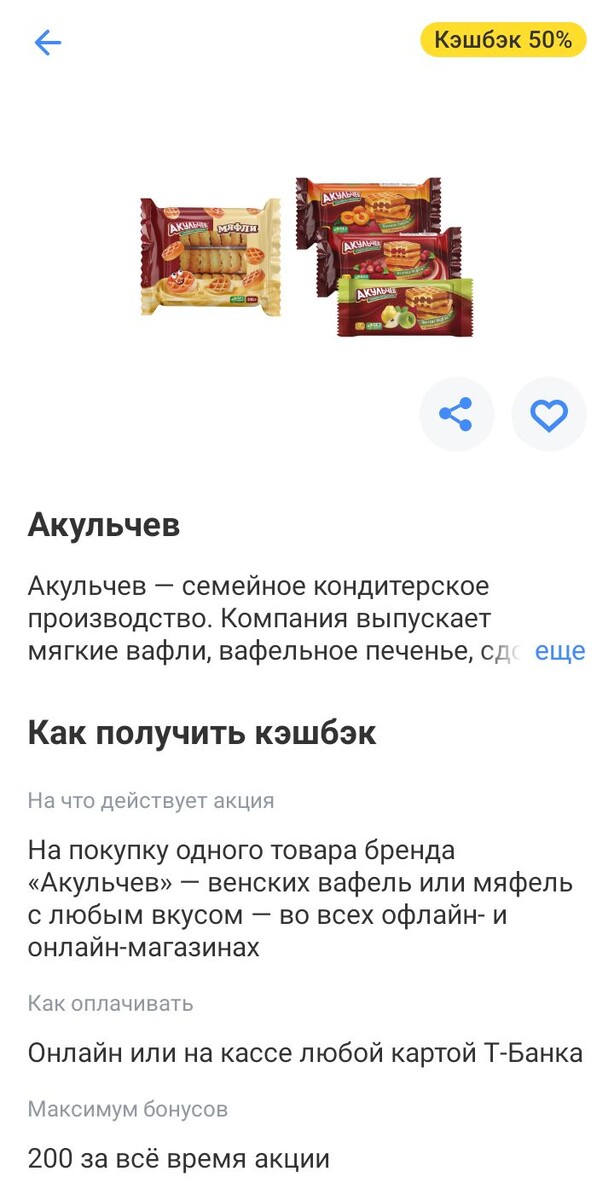Share the Акульчев cashback offer

coord(457,414)
